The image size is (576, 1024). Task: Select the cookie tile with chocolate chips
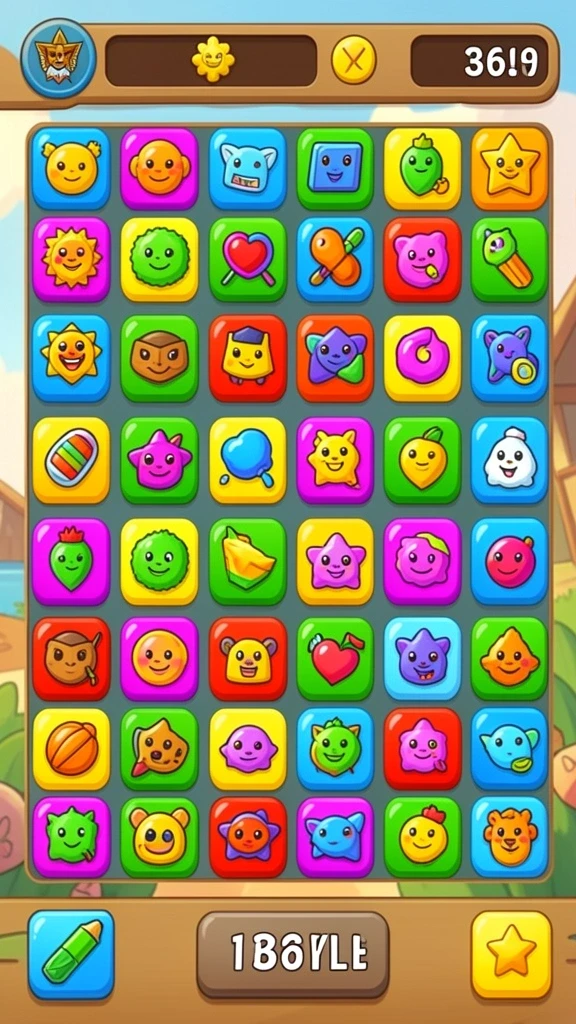[x=159, y=748]
